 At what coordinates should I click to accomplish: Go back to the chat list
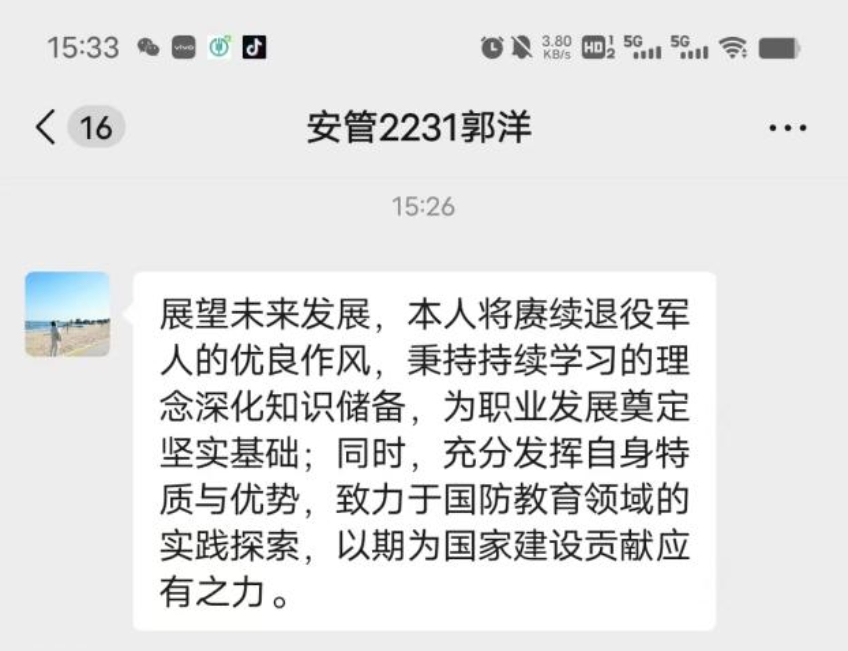(x=46, y=128)
